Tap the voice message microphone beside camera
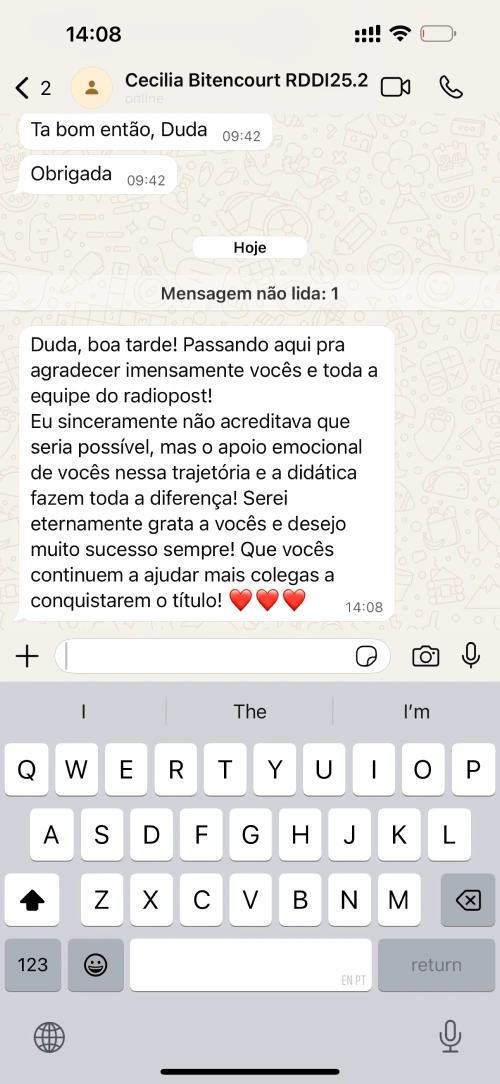The image size is (500, 1084). click(471, 655)
